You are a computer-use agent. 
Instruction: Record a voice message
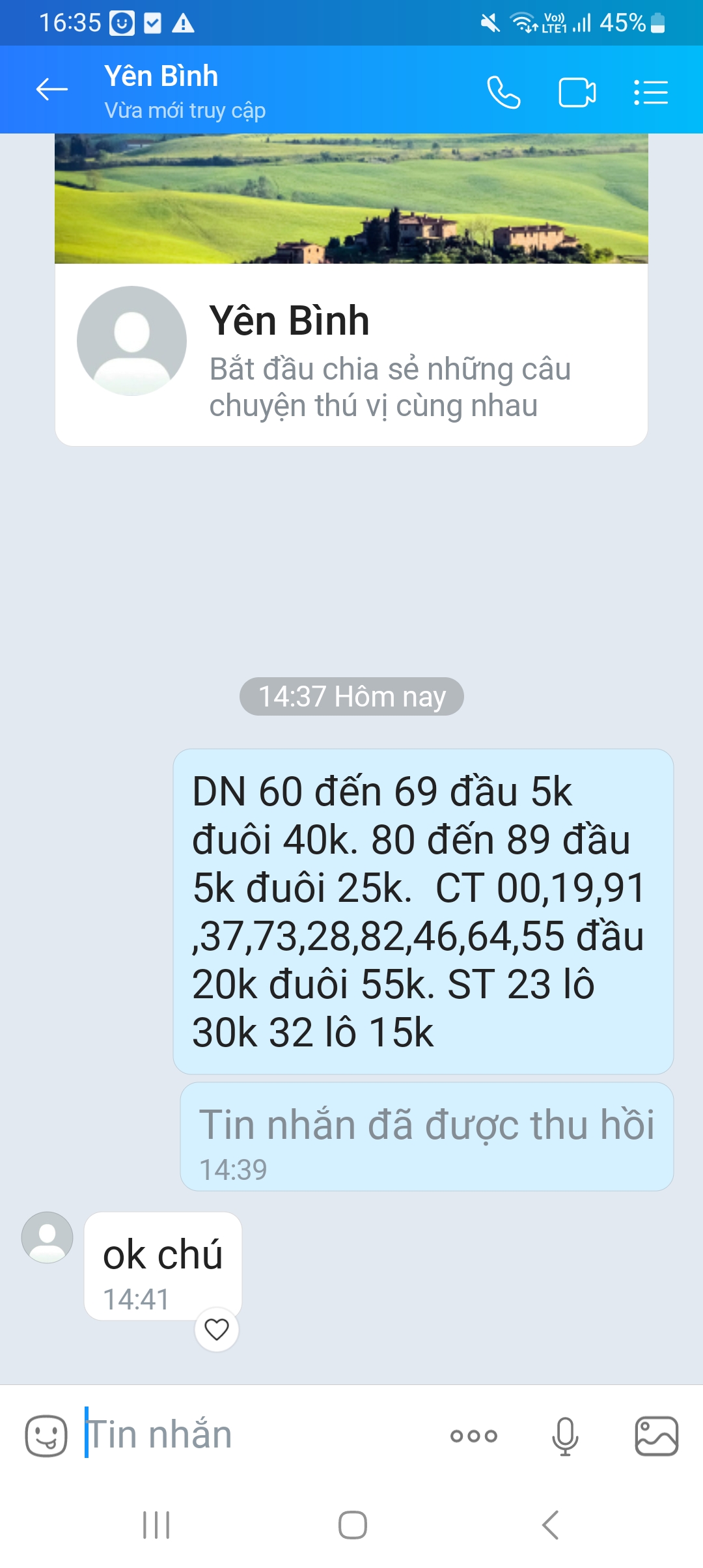coord(565,1435)
